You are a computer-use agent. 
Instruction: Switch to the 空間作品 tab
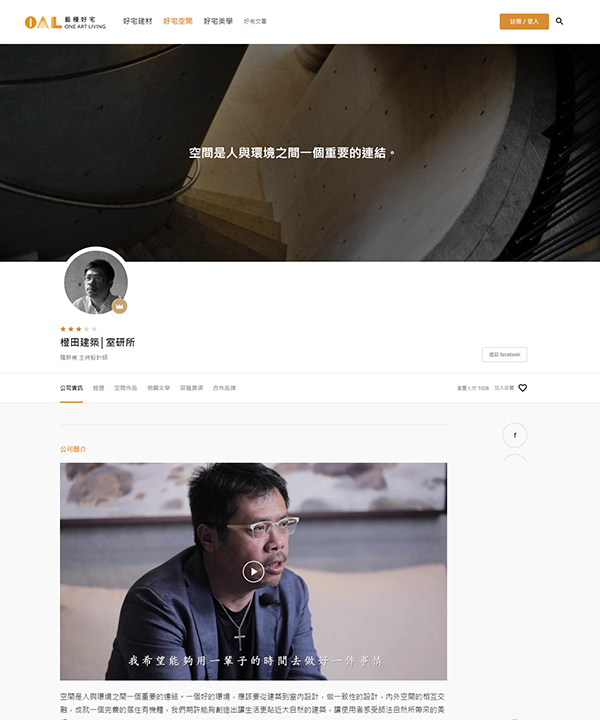[126, 388]
